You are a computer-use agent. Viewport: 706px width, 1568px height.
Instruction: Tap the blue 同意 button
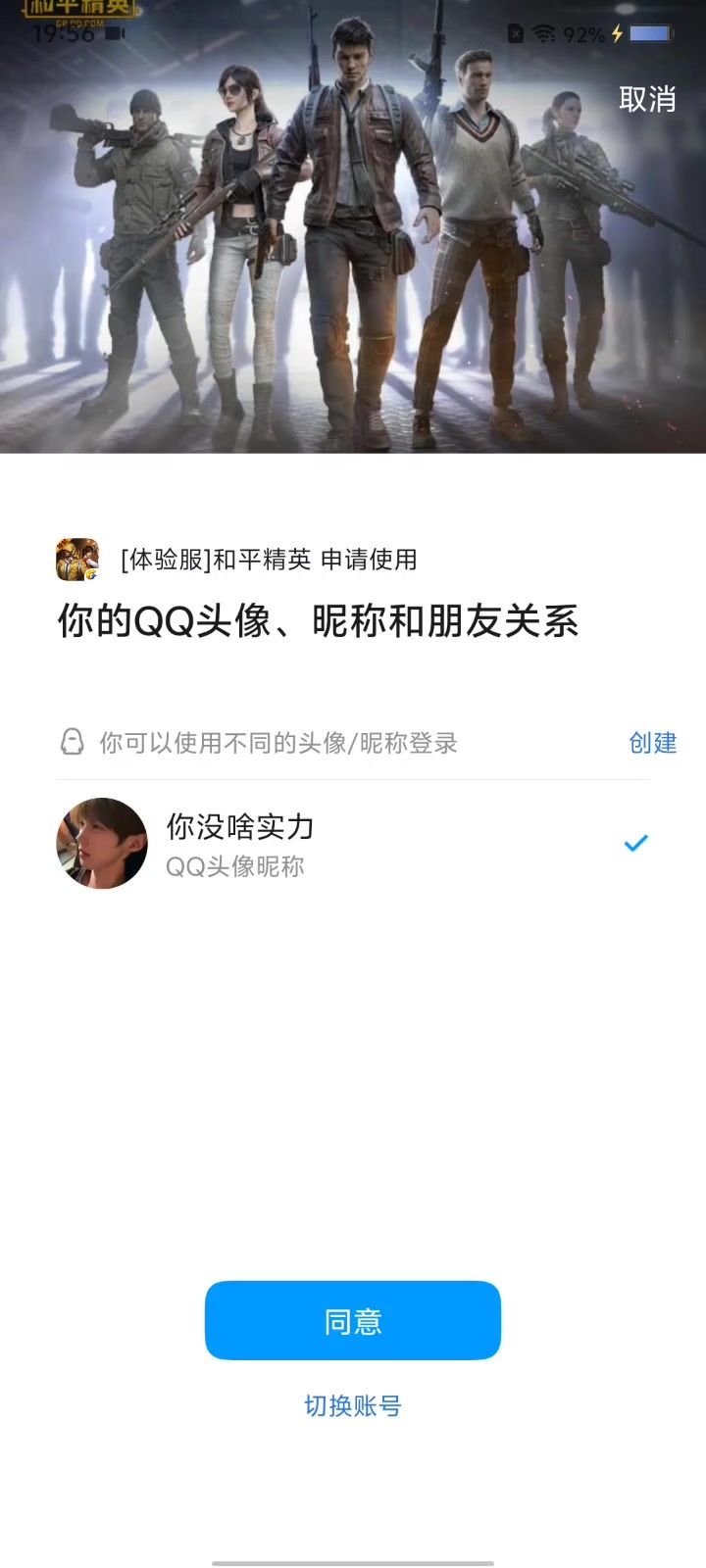353,1320
